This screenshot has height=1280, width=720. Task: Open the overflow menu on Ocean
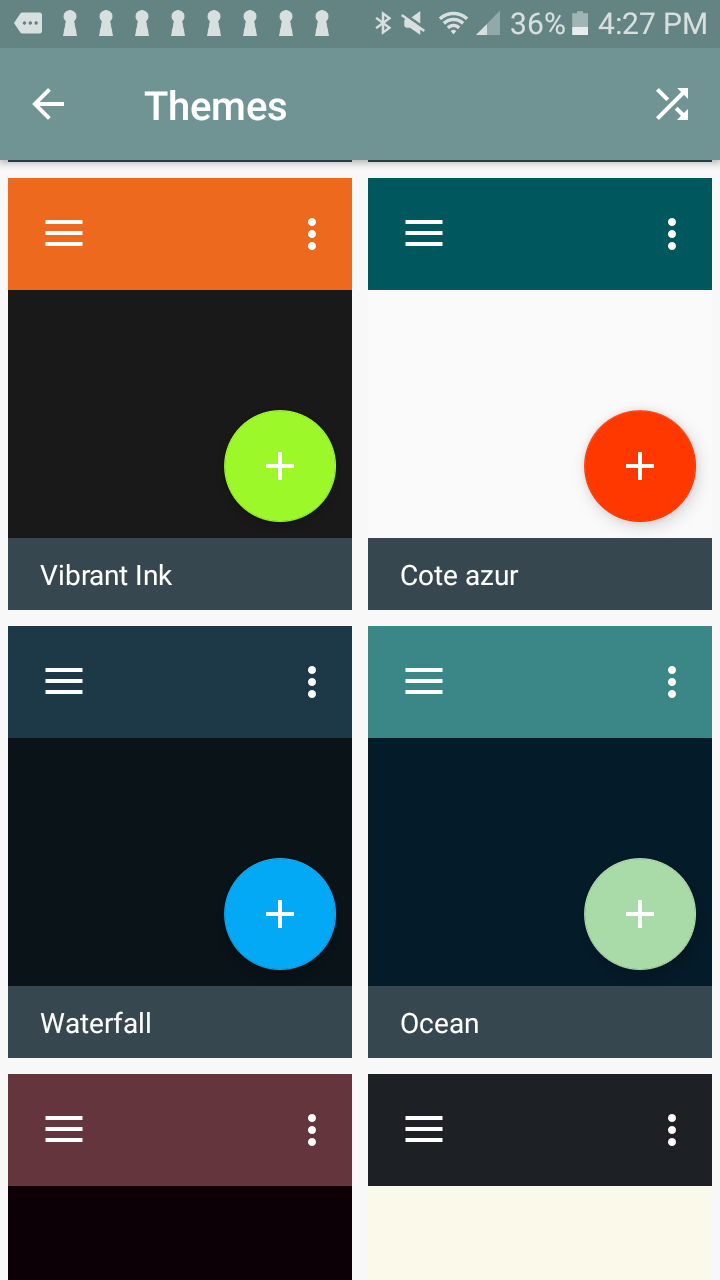671,681
